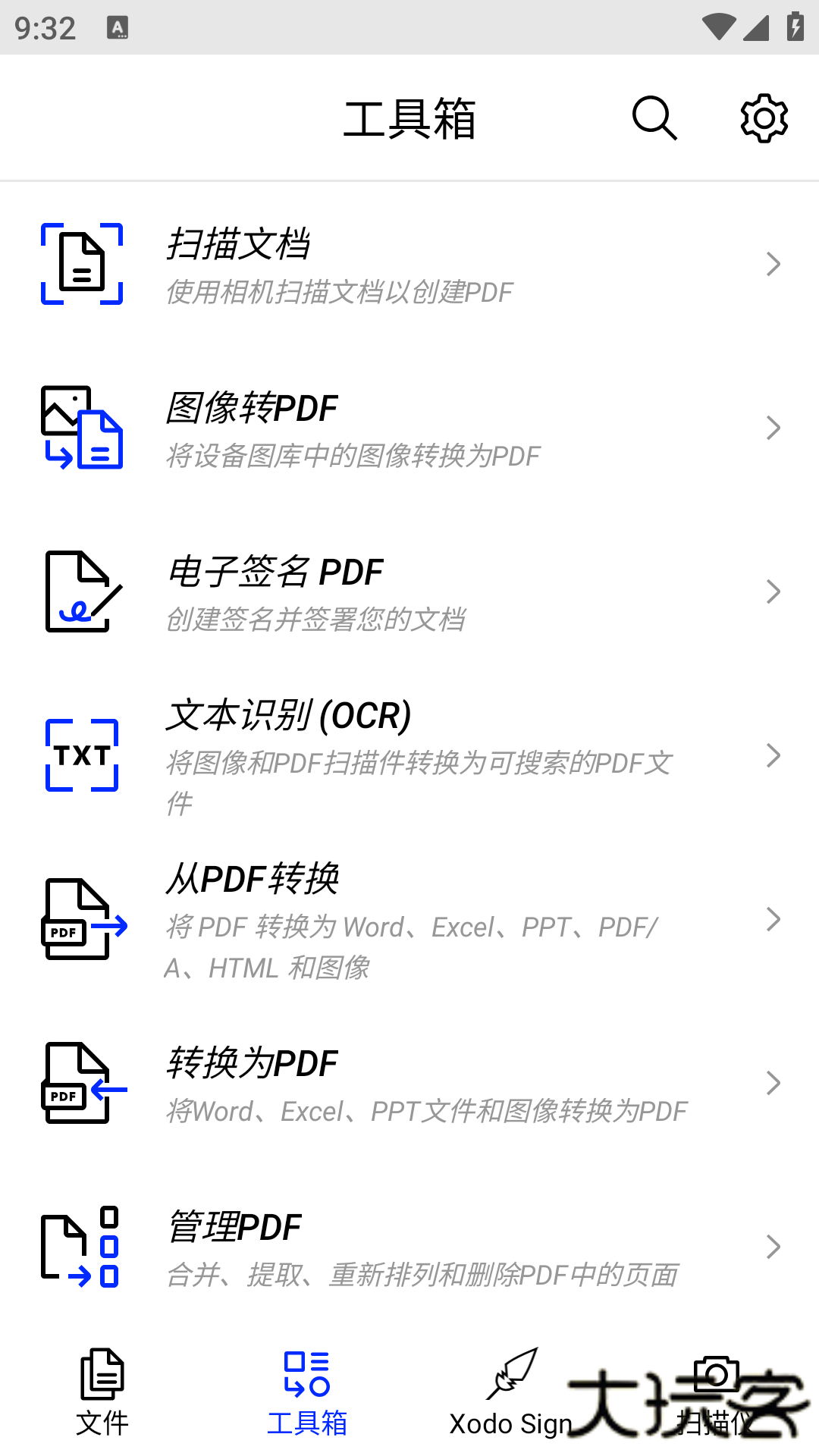819x1456 pixels.
Task: Click the 电子签名 PDF signature icon
Action: coord(81,591)
